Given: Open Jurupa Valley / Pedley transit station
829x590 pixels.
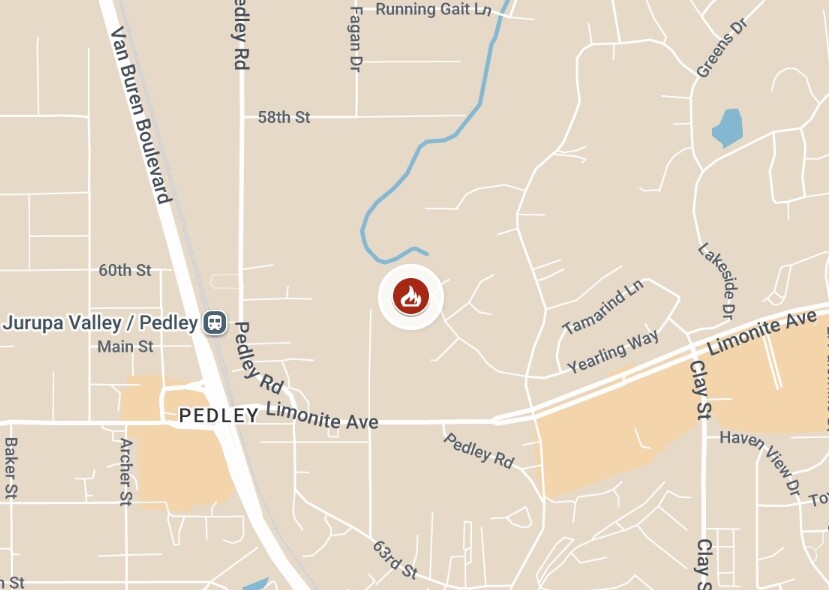Looking at the screenshot, I should tap(214, 323).
